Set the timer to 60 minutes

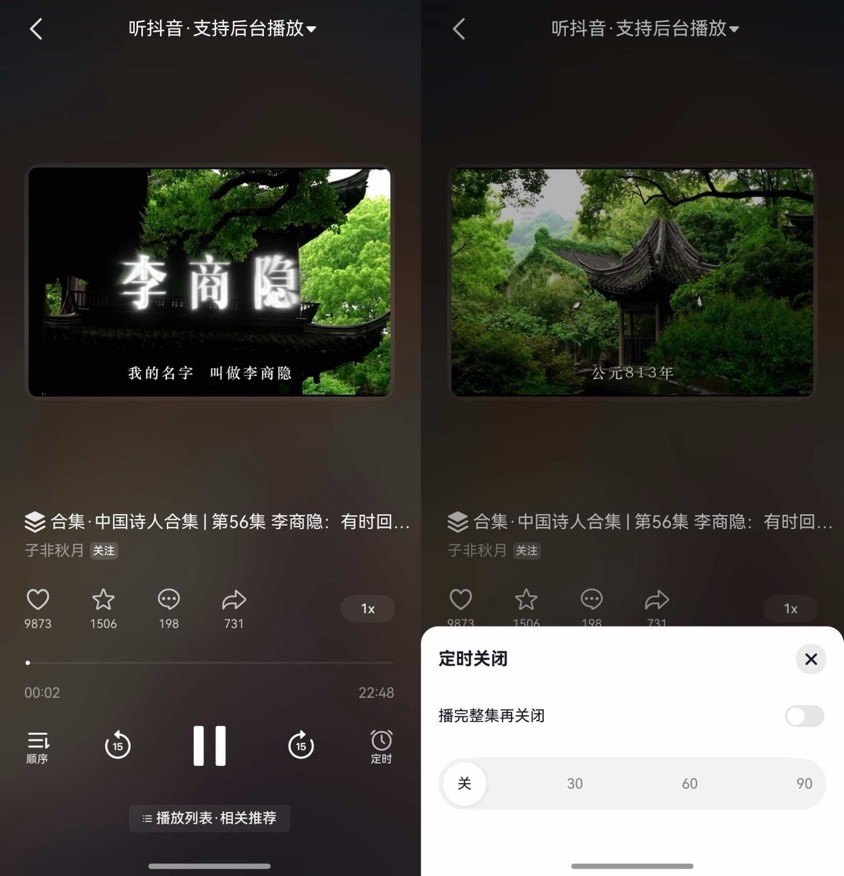(x=690, y=784)
